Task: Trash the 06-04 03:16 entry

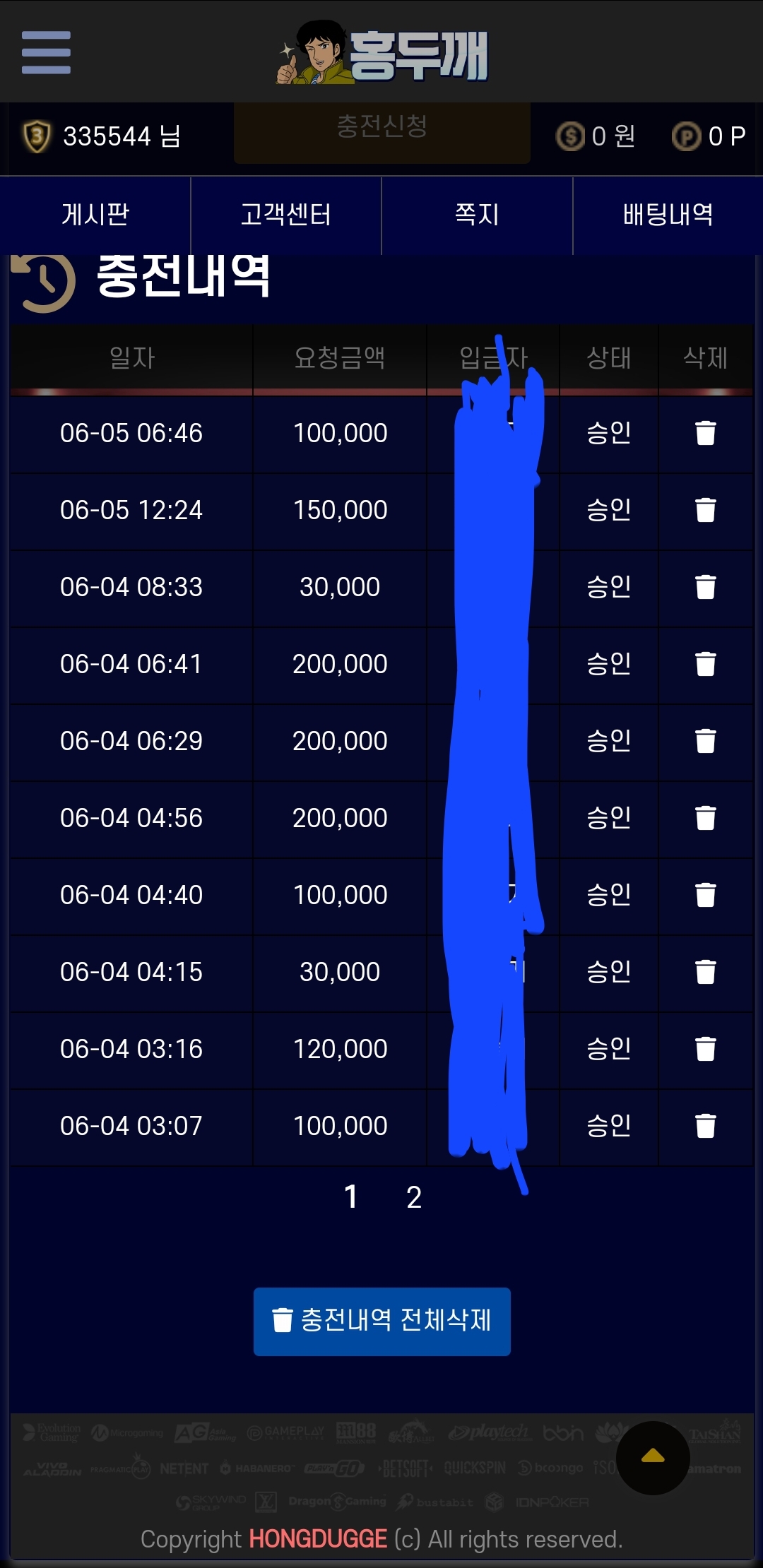Action: click(x=706, y=1049)
